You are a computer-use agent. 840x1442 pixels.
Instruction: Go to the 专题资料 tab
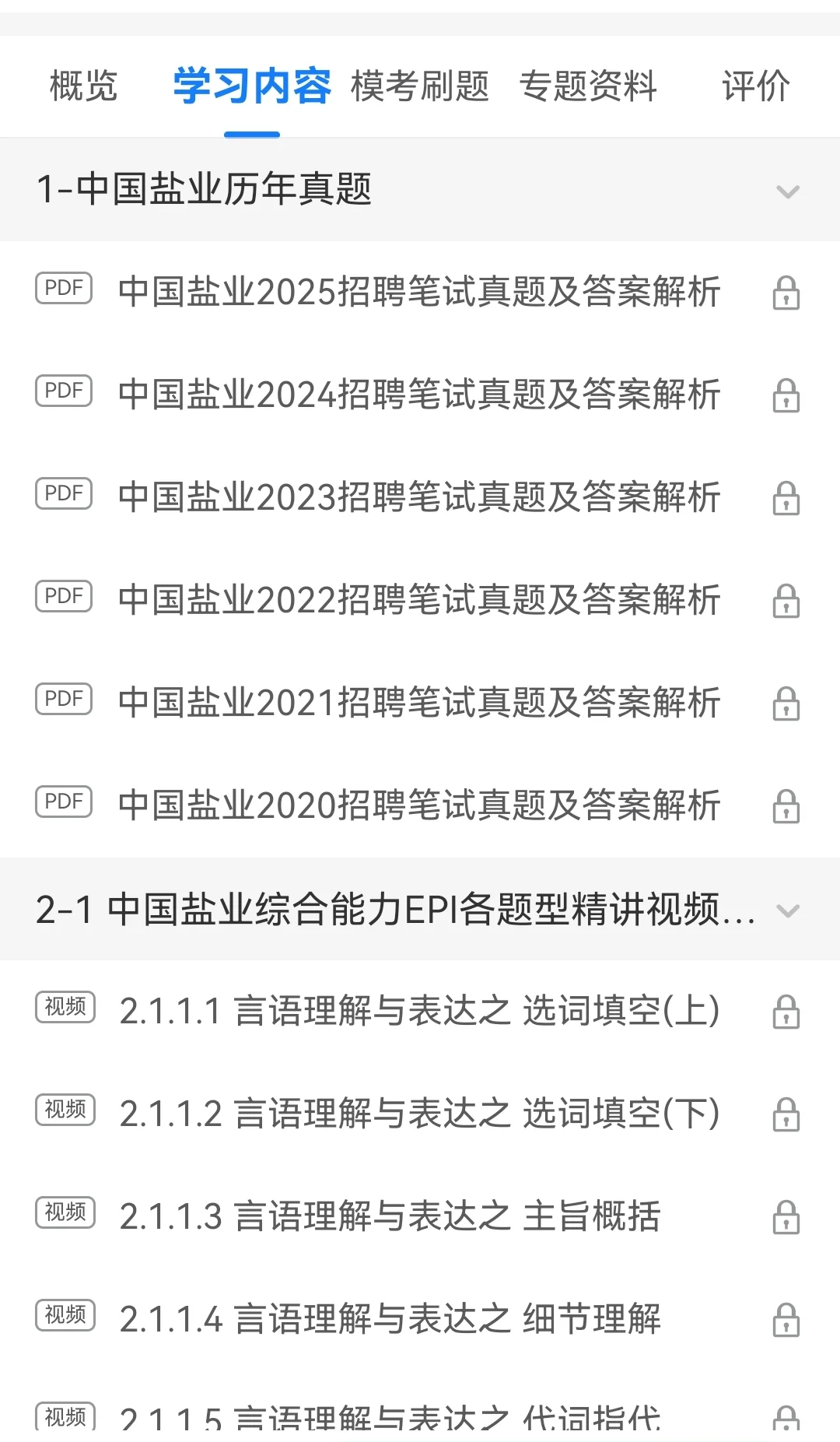(x=588, y=86)
